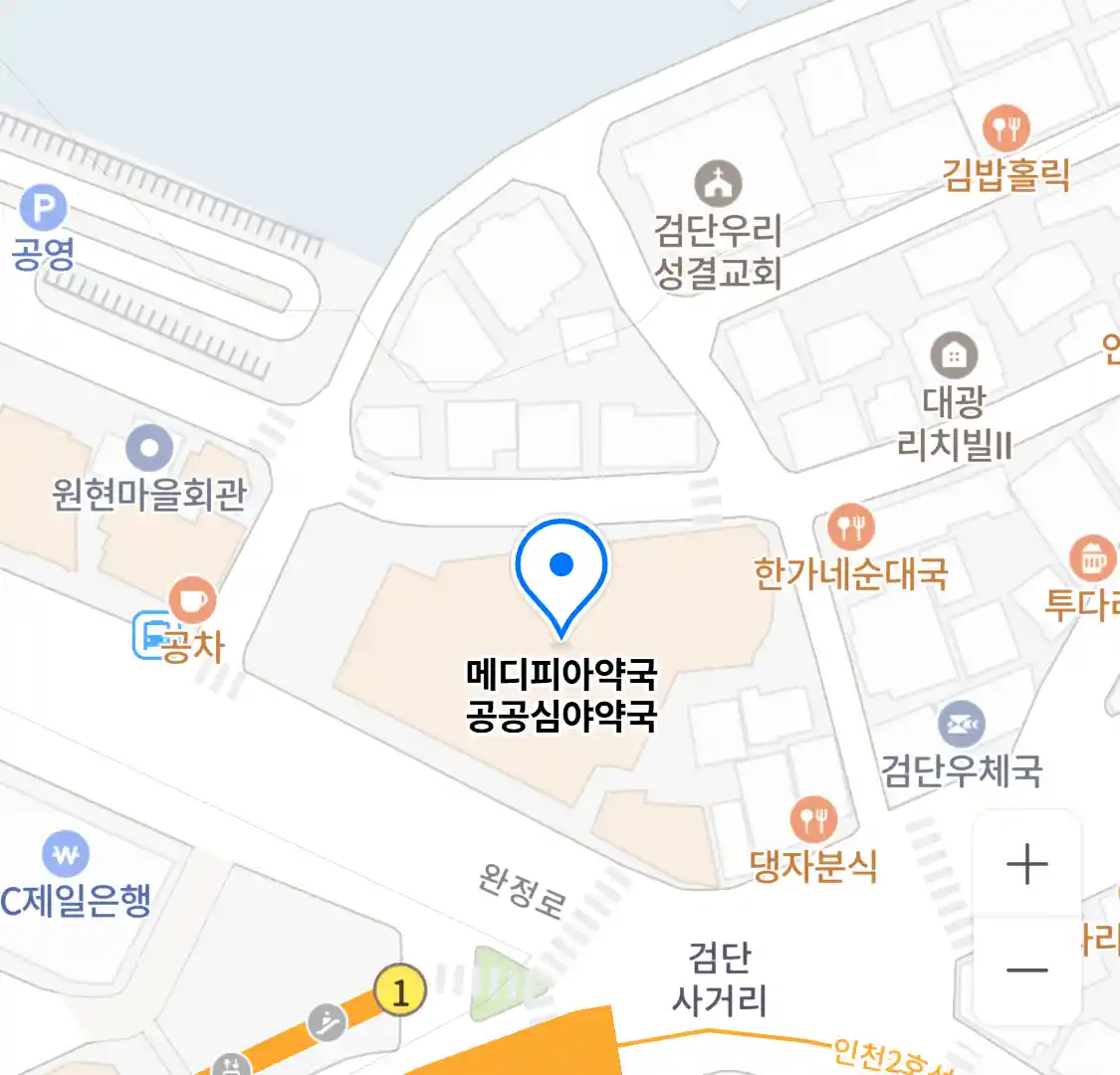Open the 한가네순대국 restaurant marker
Viewport: 1120px width, 1075px height.
[x=850, y=527]
